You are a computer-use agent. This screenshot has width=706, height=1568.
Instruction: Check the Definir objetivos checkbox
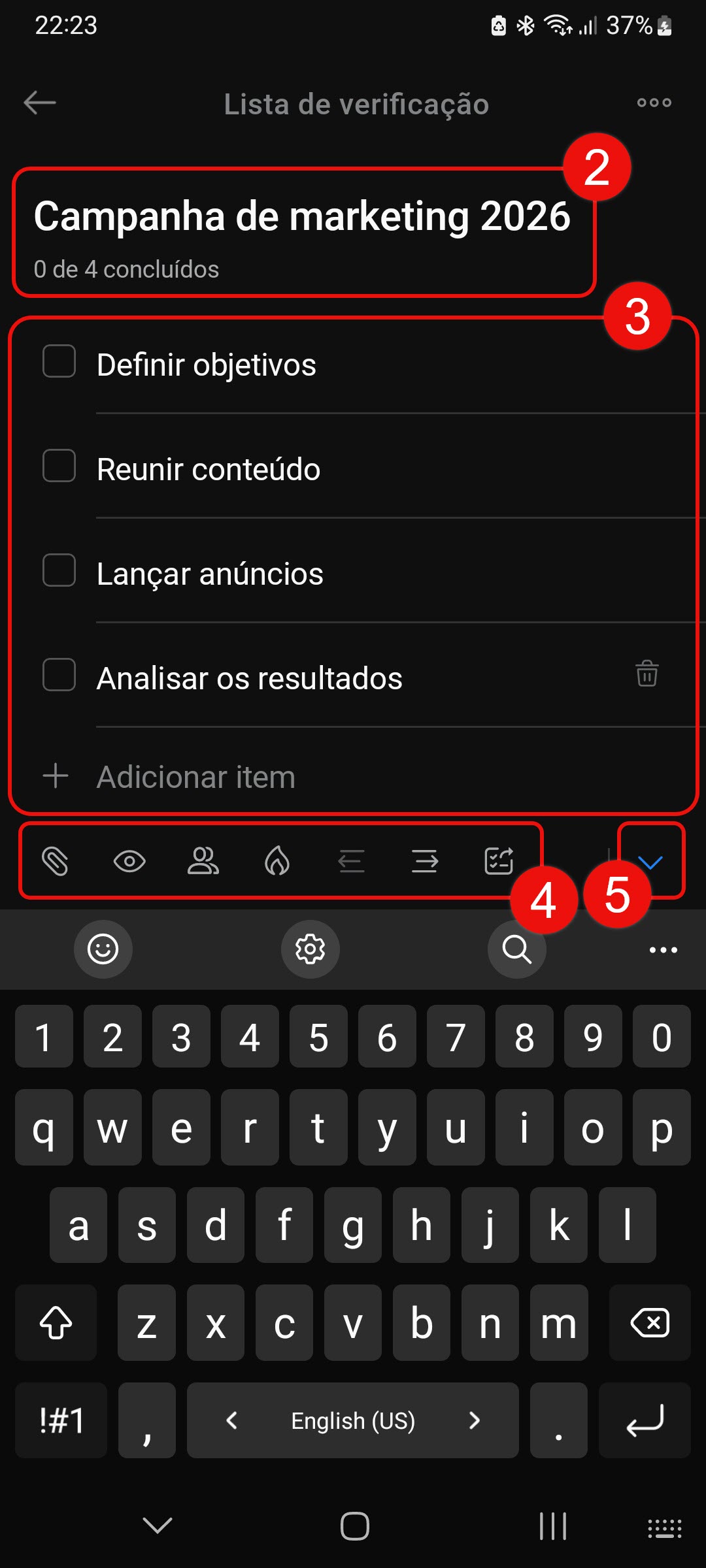(x=59, y=362)
